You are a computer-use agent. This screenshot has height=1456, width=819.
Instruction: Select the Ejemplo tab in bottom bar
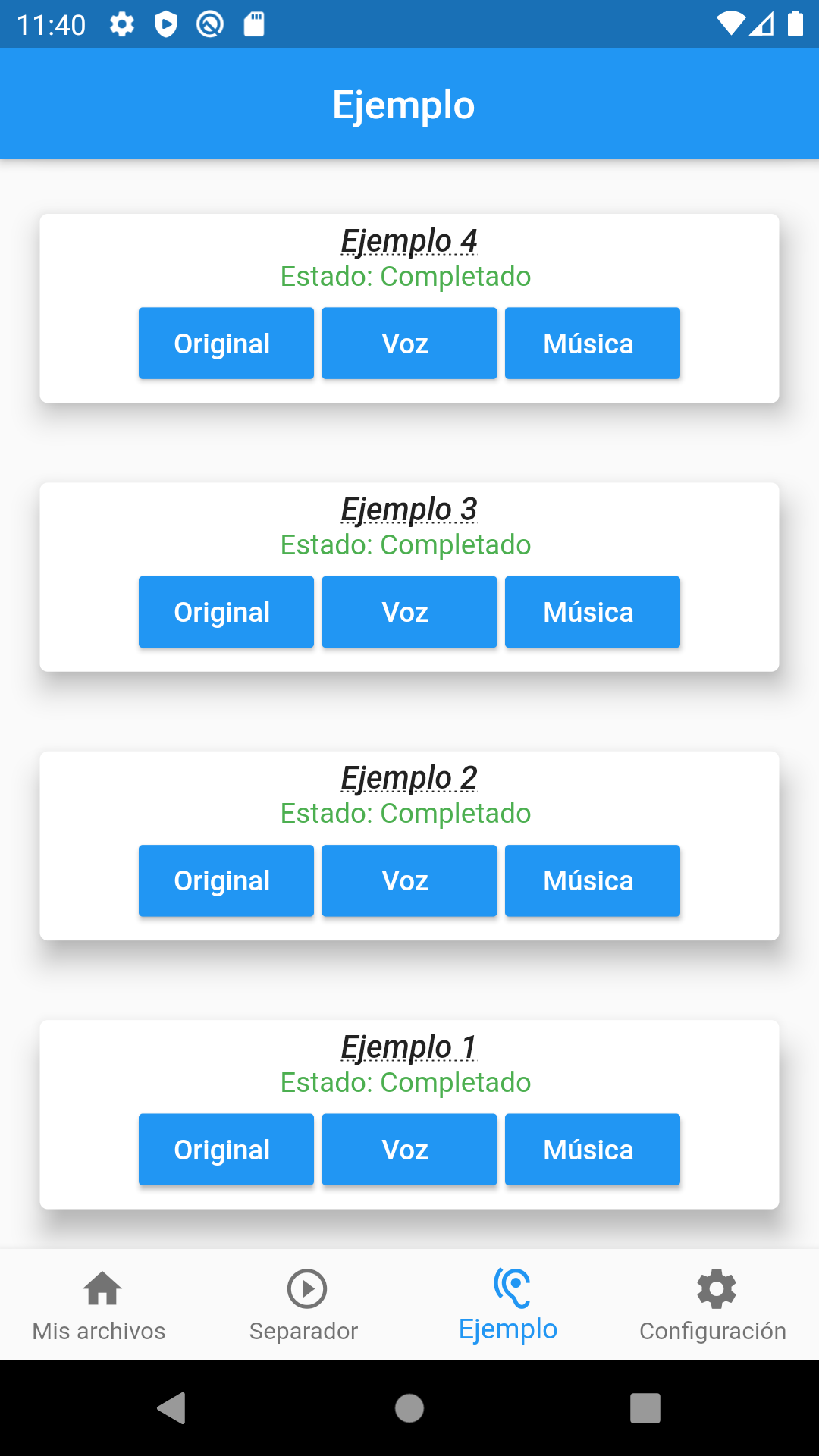508,1306
